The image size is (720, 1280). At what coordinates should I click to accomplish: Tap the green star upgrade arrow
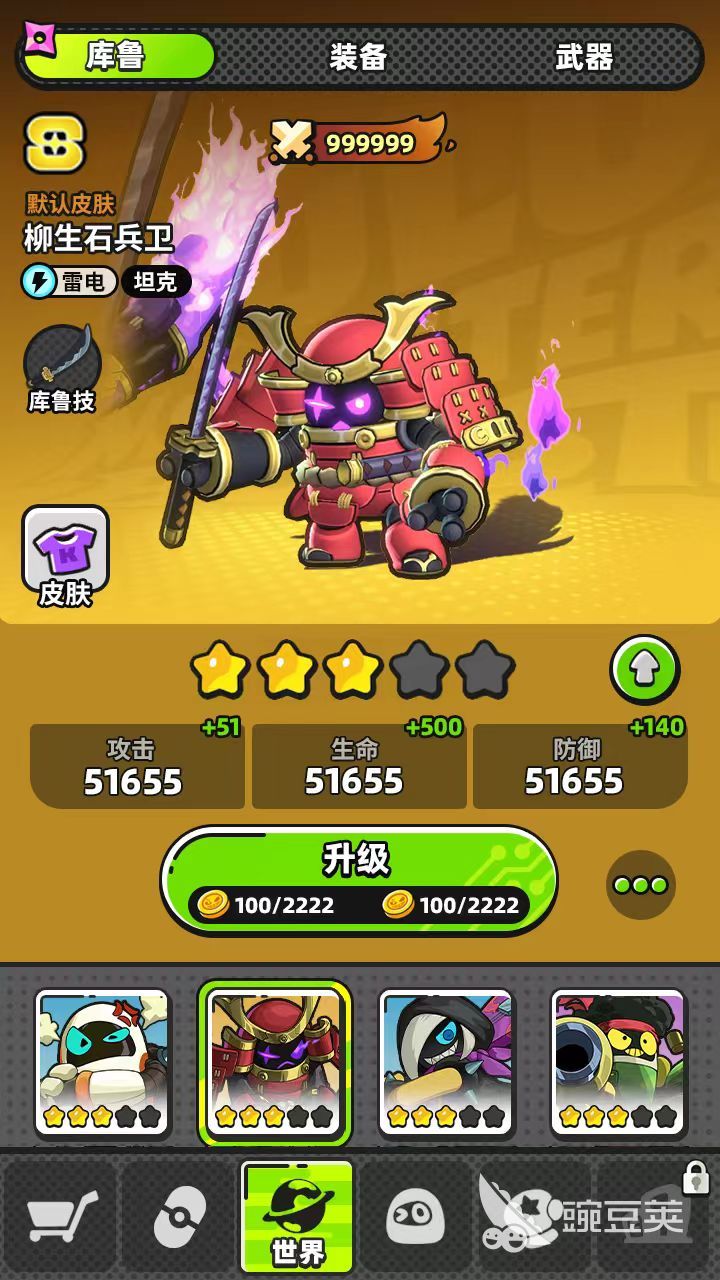click(645, 669)
